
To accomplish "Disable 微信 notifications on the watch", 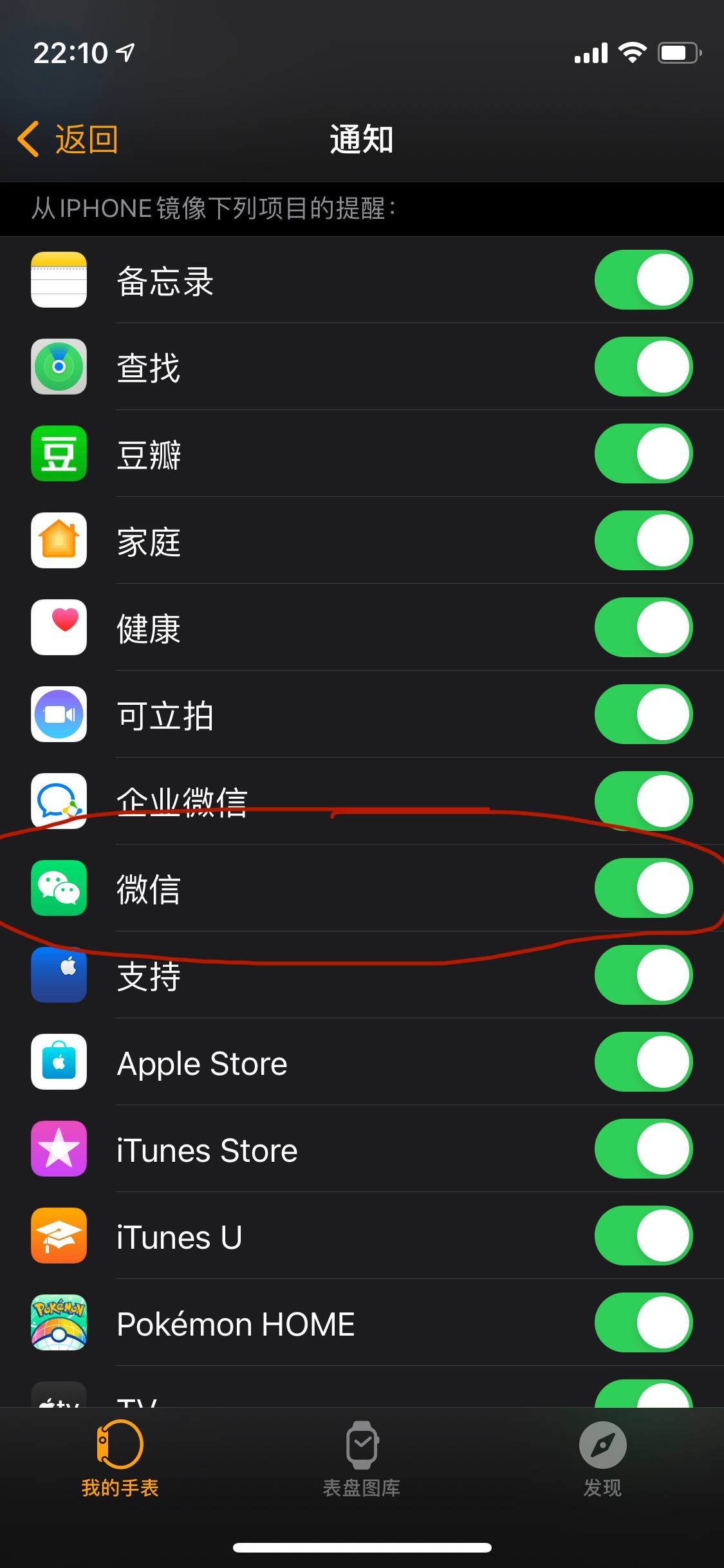I will 643,888.
